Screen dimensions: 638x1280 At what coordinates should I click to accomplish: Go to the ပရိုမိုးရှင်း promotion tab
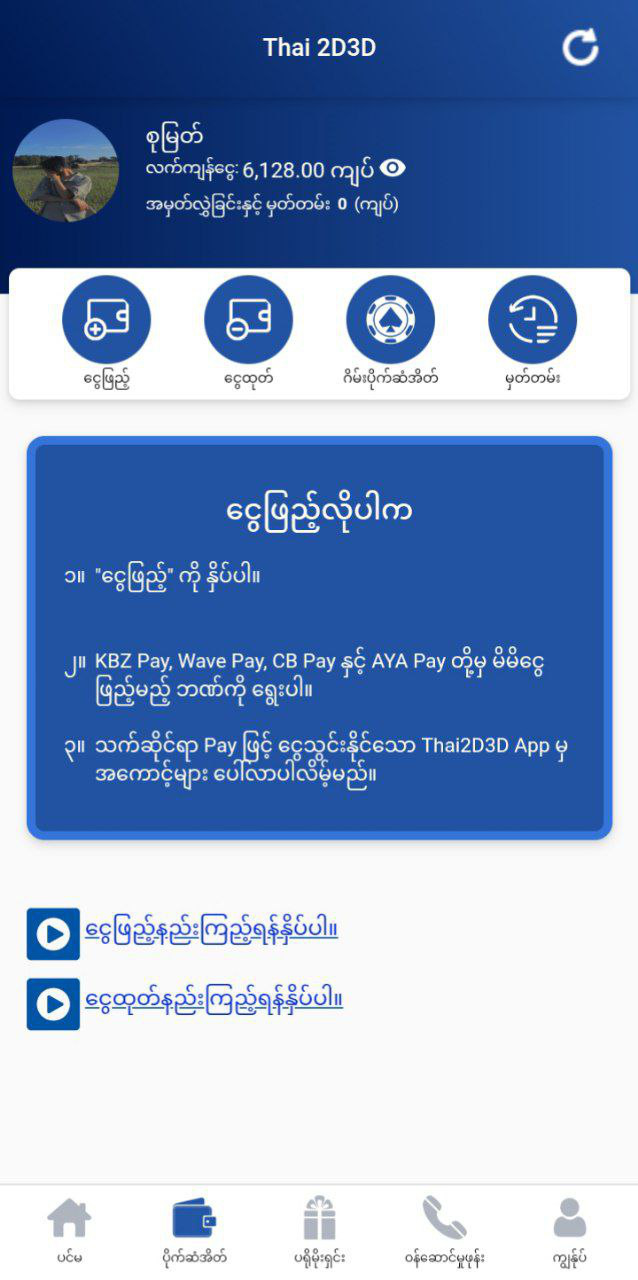click(x=319, y=1230)
